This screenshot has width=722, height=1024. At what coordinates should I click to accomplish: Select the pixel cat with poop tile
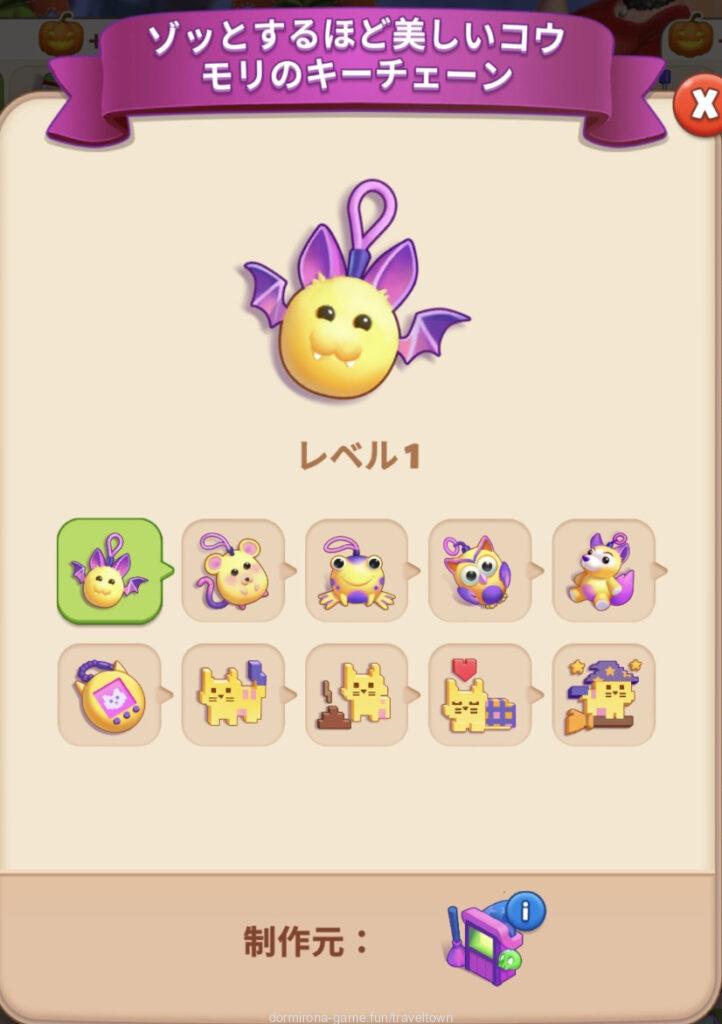(357, 695)
